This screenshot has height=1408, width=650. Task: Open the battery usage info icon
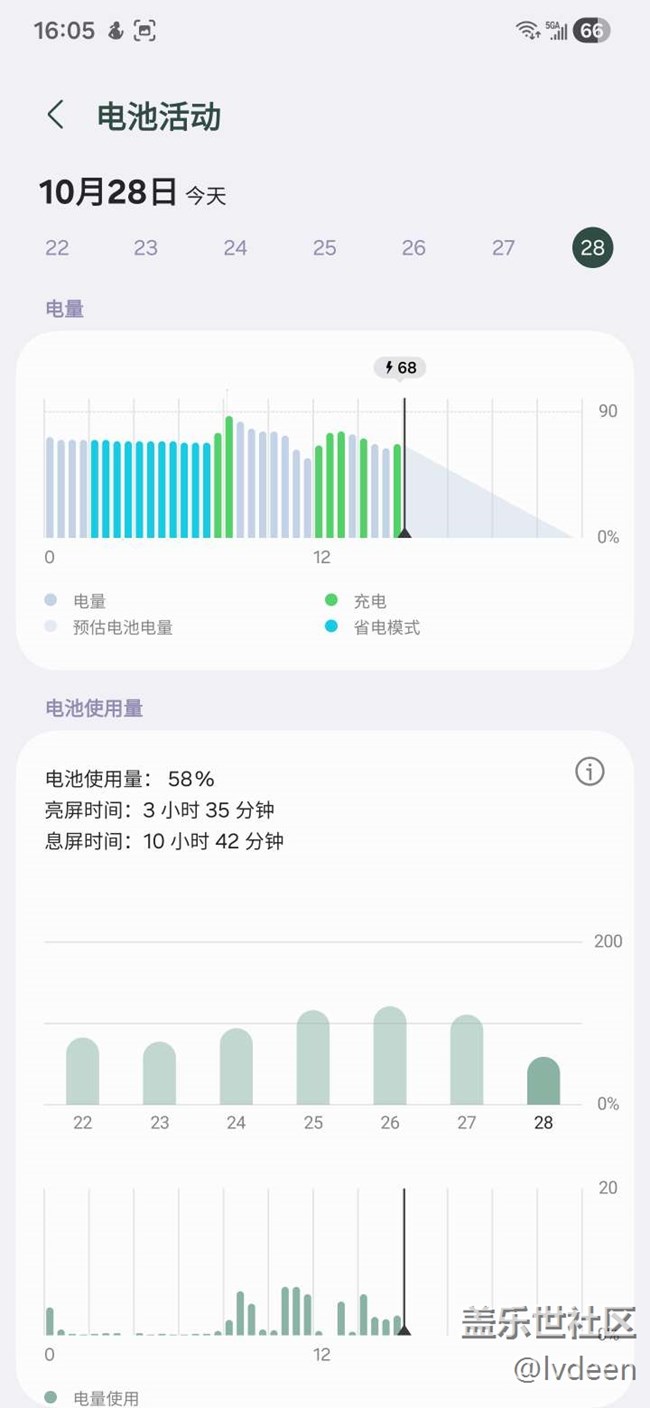coord(590,771)
